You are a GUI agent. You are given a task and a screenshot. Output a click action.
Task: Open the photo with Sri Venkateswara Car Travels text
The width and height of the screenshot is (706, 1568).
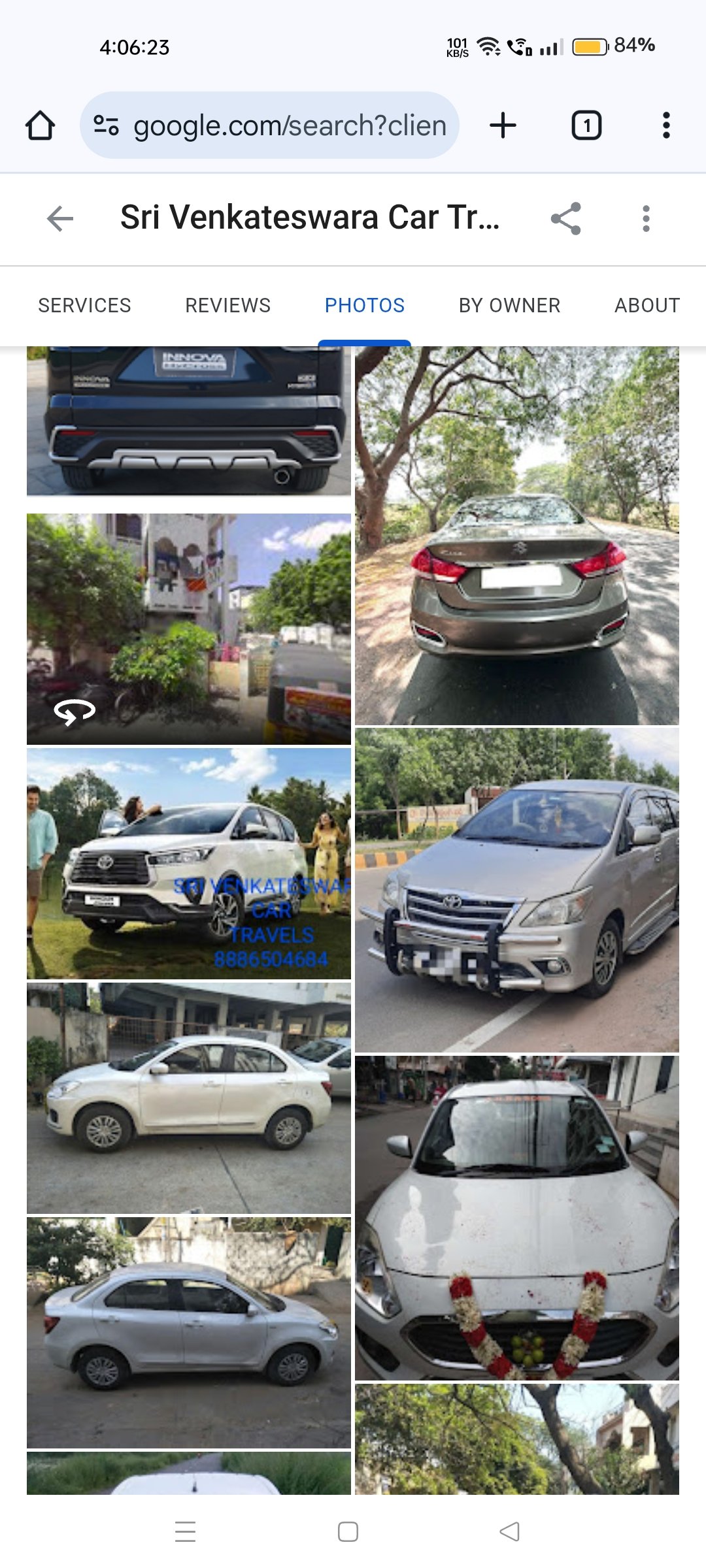tap(188, 863)
